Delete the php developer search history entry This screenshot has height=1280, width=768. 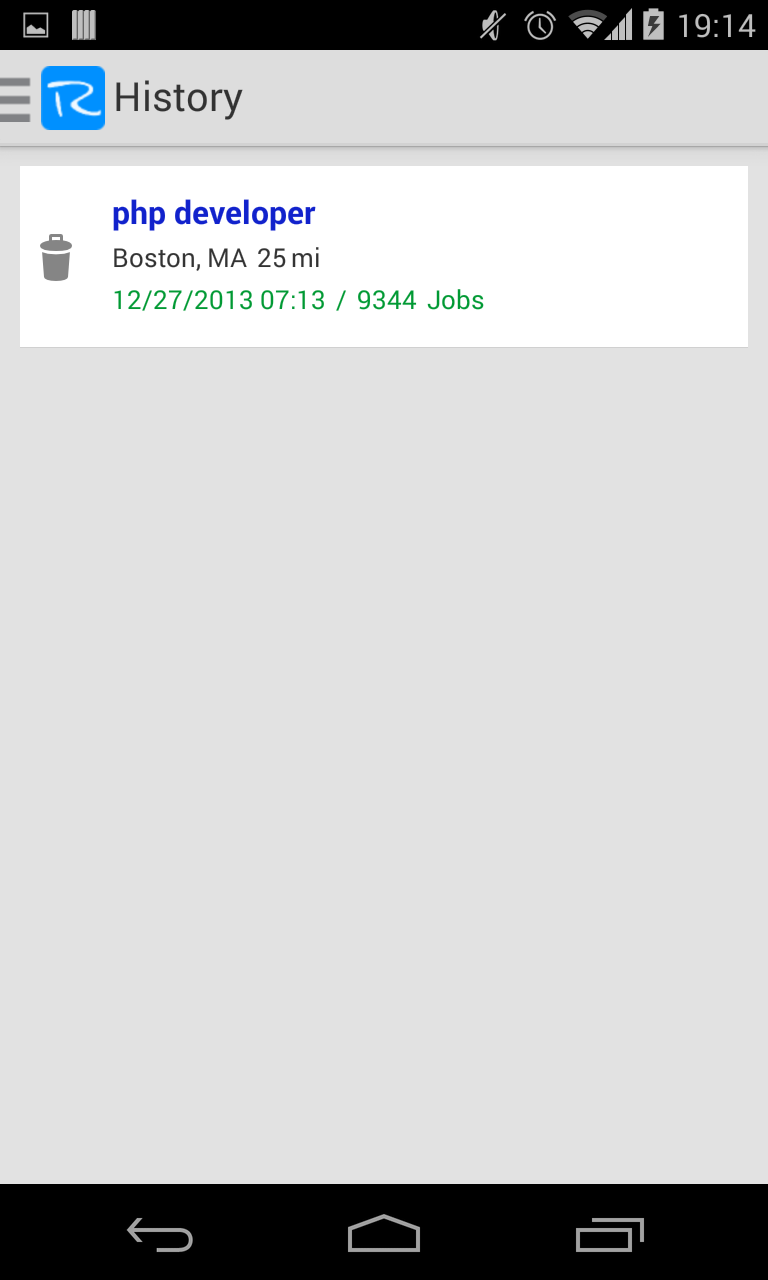click(x=56, y=257)
